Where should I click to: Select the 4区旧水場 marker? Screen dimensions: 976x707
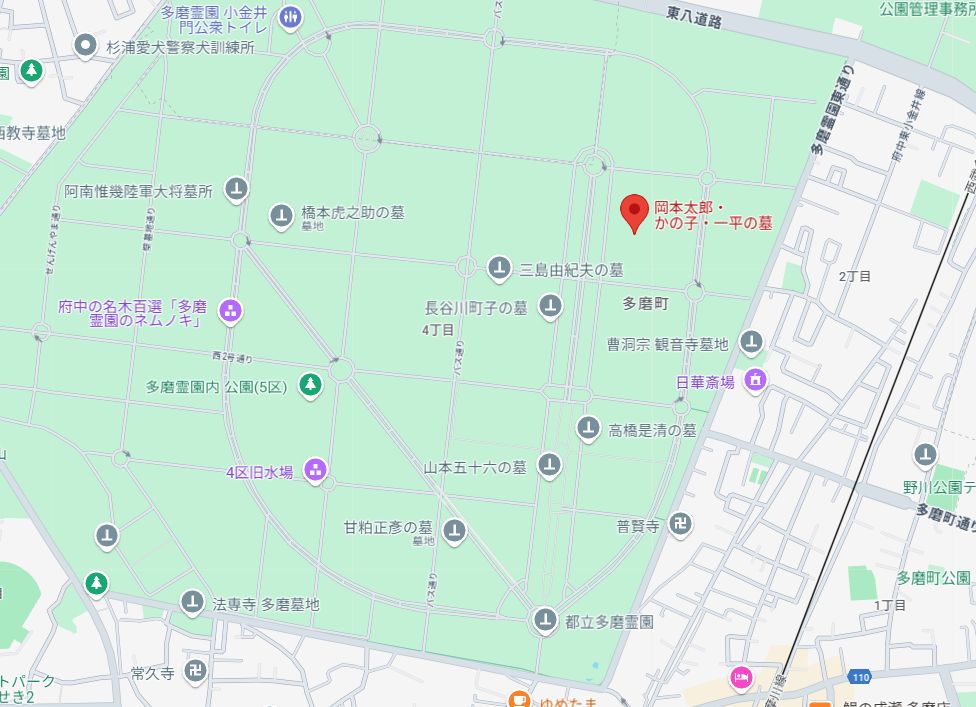point(314,470)
